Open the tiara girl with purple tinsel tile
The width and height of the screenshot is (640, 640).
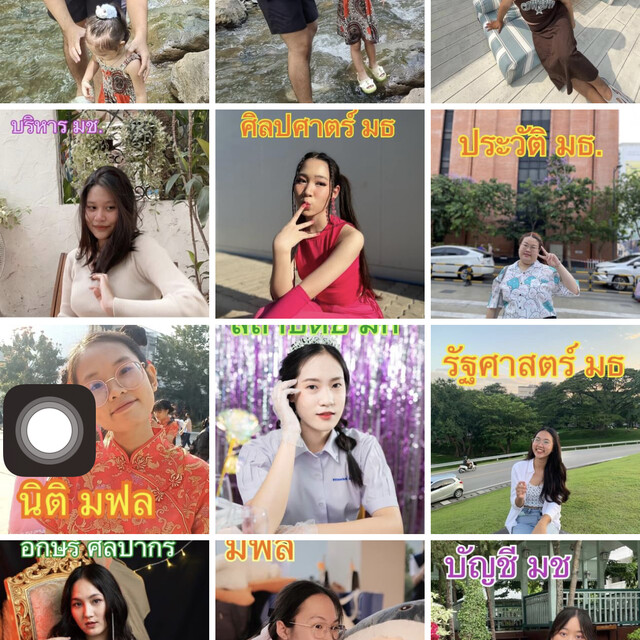pos(320,430)
